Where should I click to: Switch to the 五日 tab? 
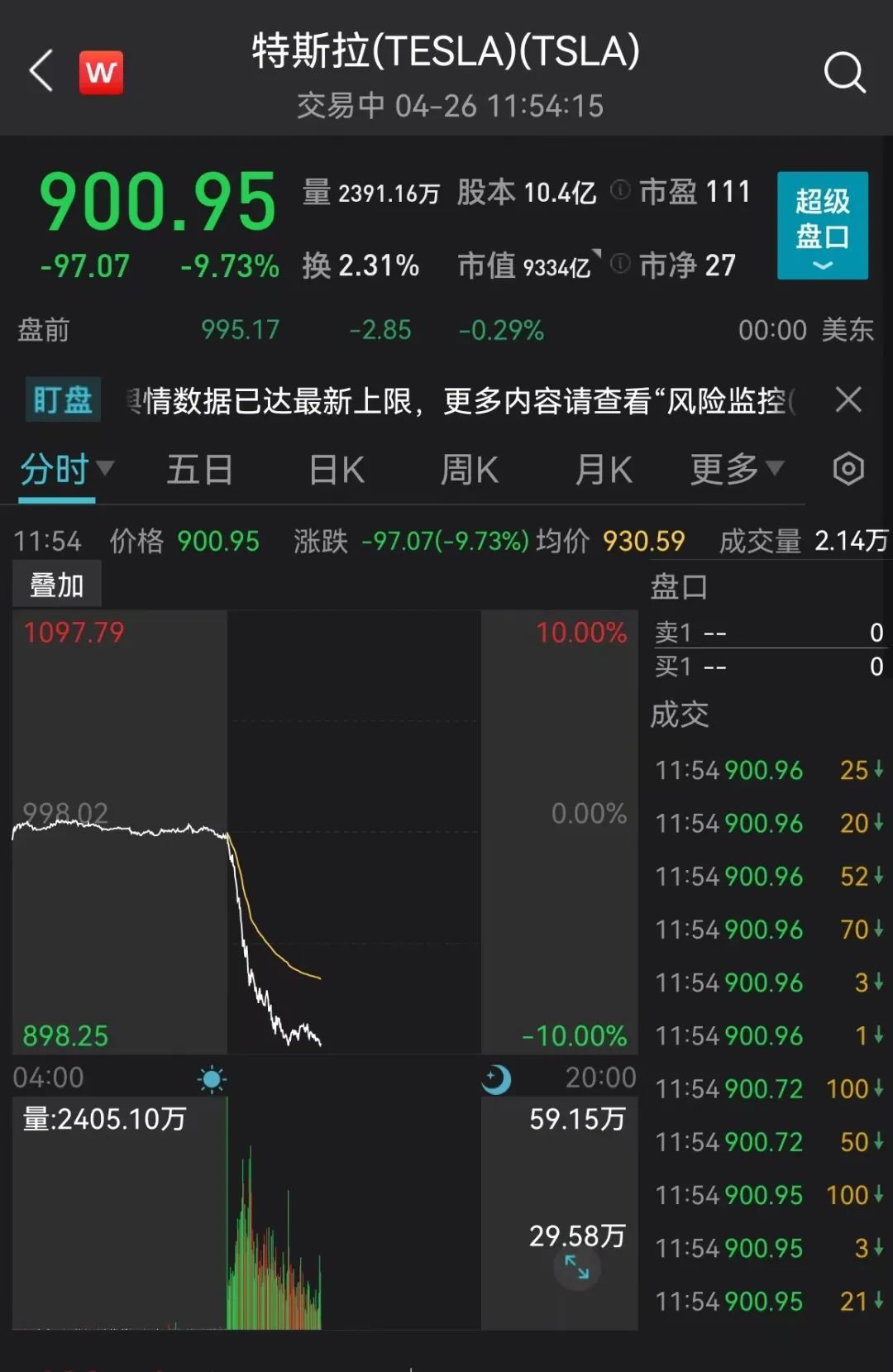199,467
